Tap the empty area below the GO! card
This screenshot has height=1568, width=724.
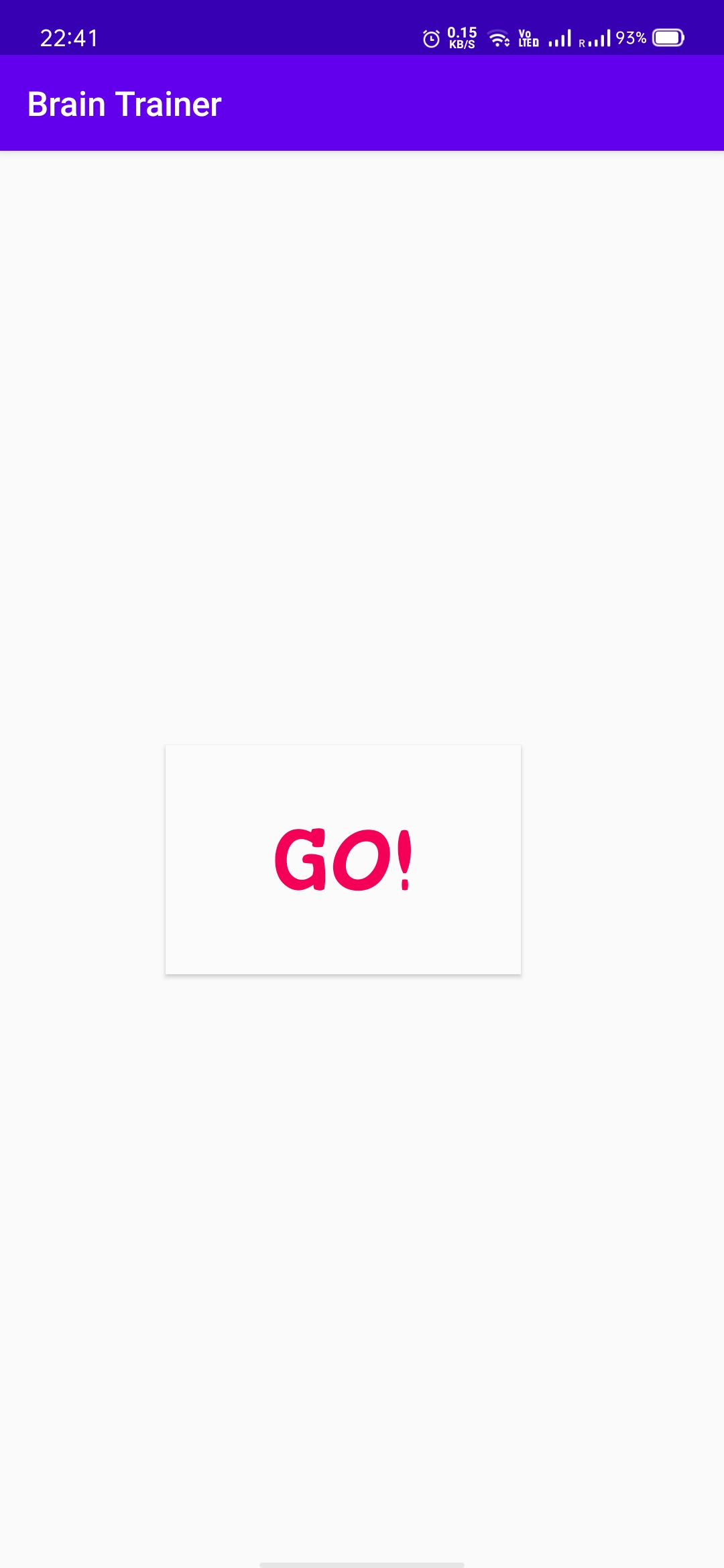[x=362, y=1173]
